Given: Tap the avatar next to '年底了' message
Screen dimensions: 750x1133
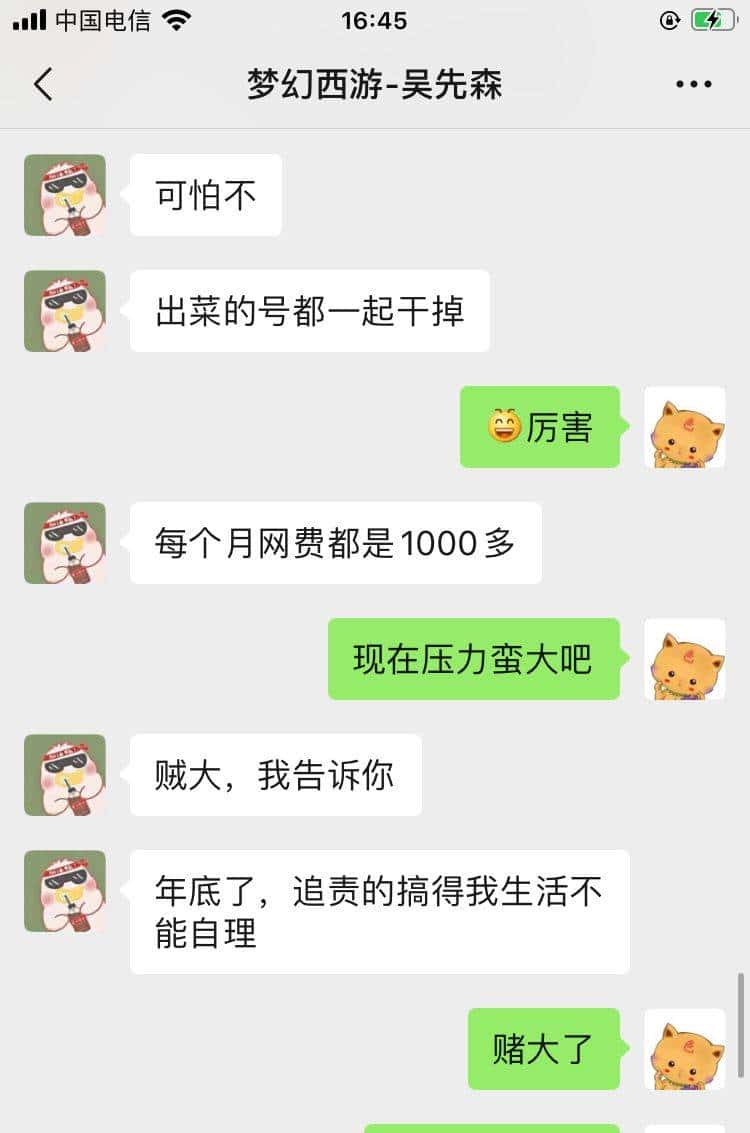Looking at the screenshot, I should click(x=64, y=891).
